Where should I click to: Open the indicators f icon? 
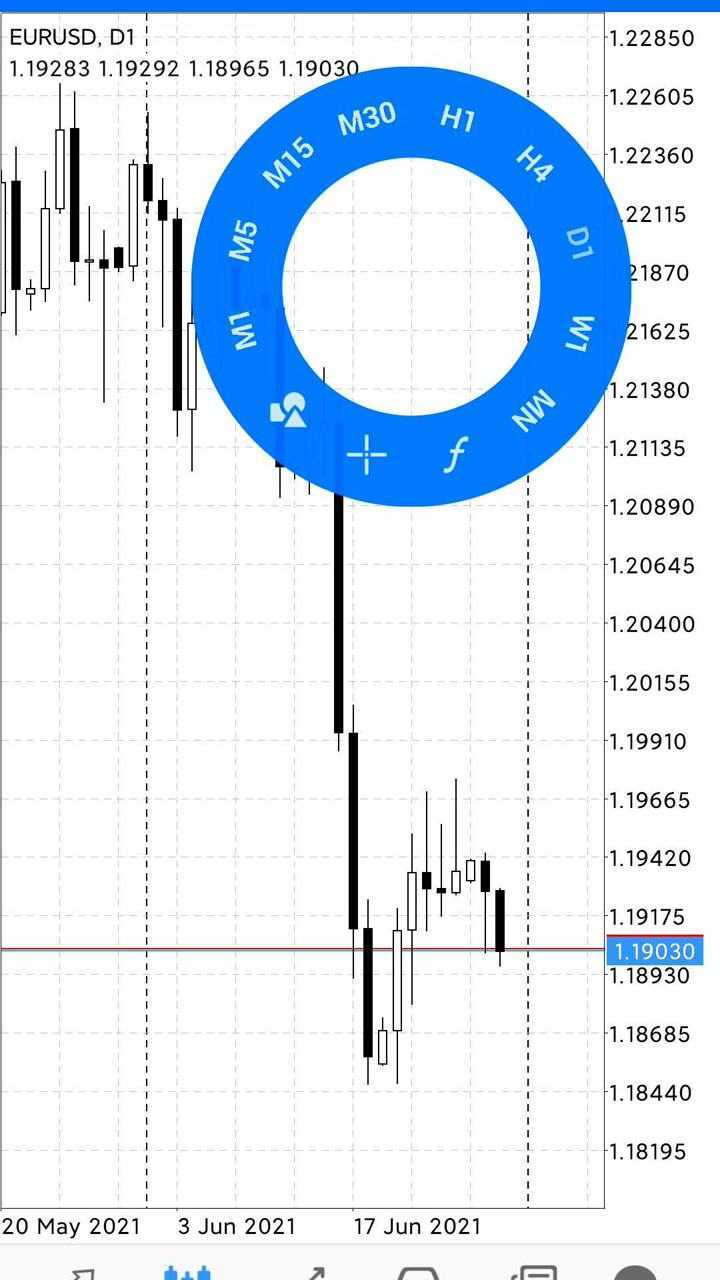pos(456,455)
